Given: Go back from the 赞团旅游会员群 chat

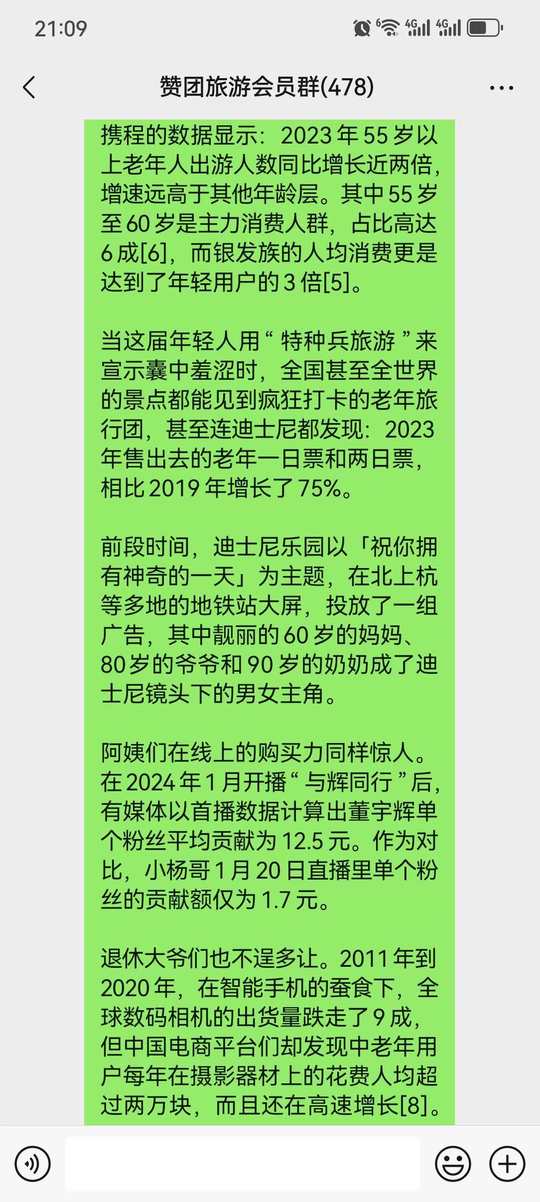Looking at the screenshot, I should click(29, 87).
